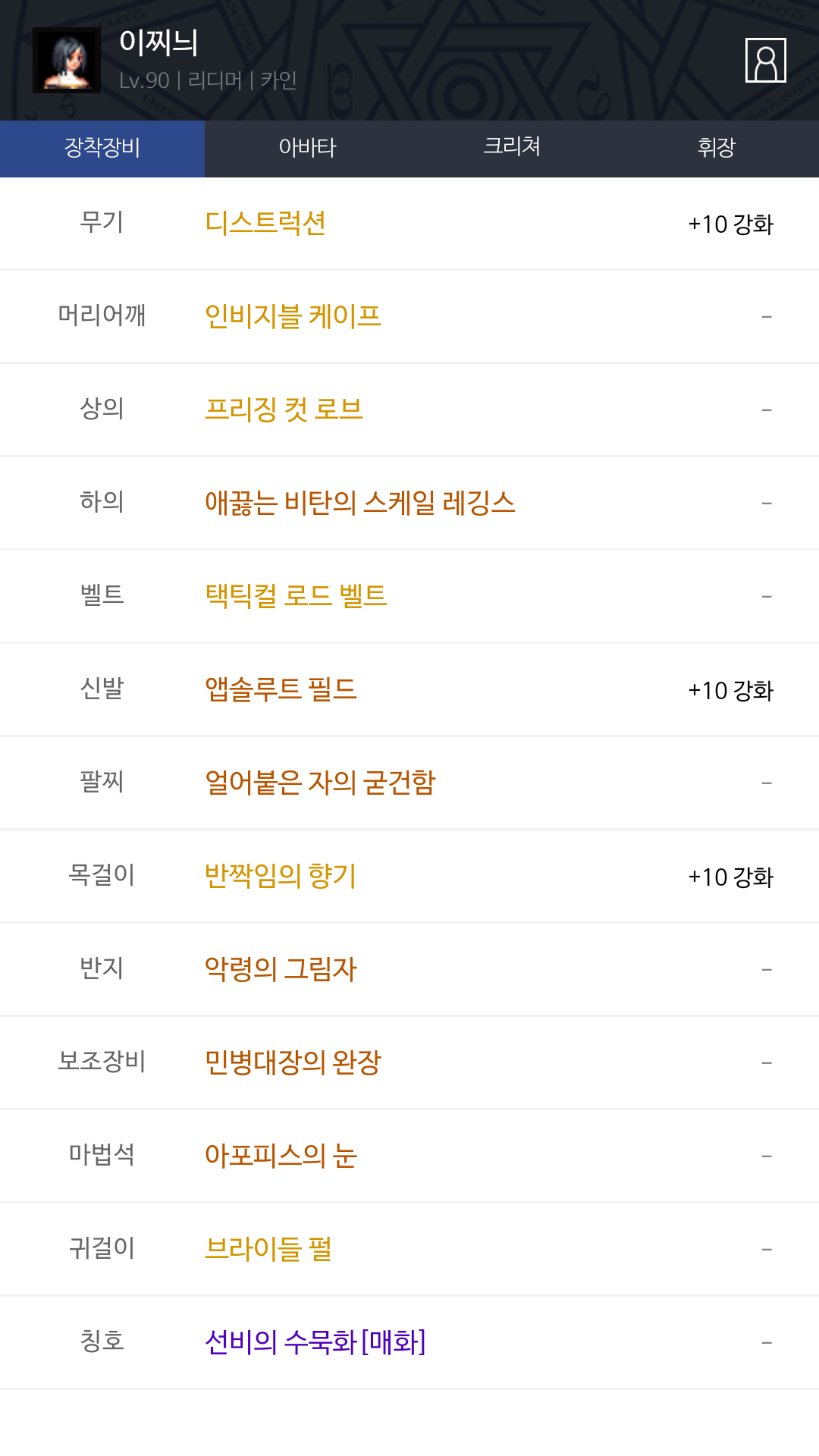Switch to the 휘장 tab
The image size is (819, 1456).
point(717,149)
